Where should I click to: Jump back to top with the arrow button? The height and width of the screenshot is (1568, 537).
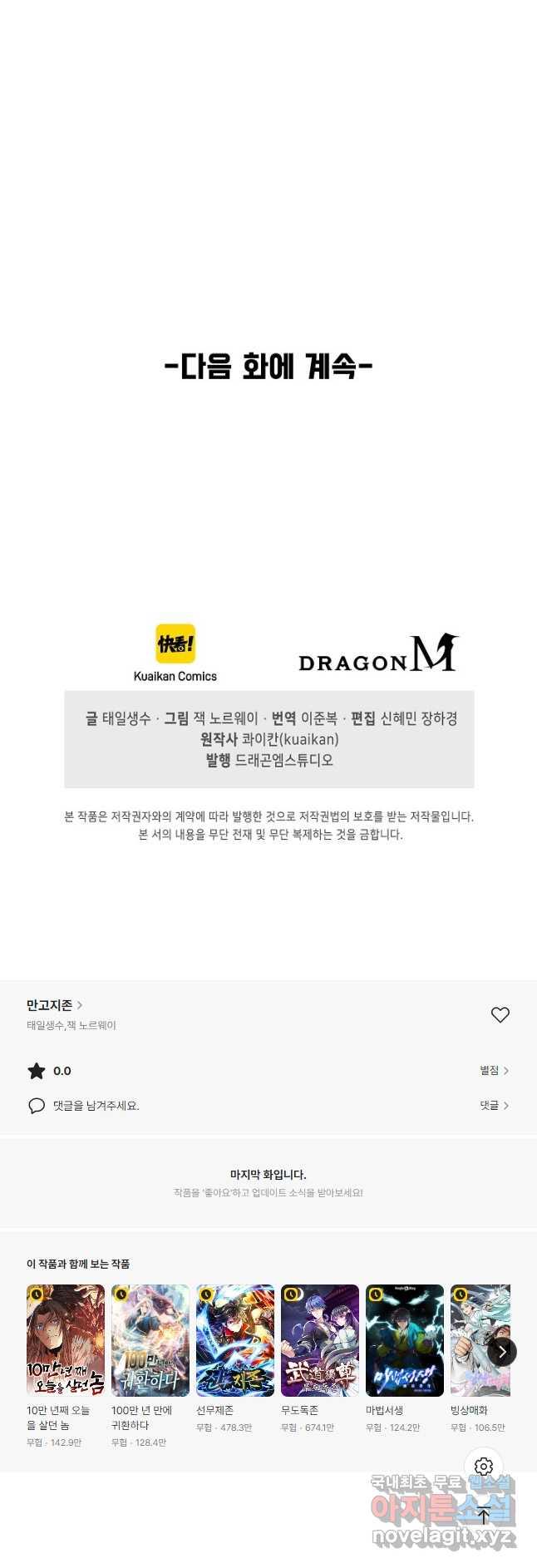tap(484, 1515)
